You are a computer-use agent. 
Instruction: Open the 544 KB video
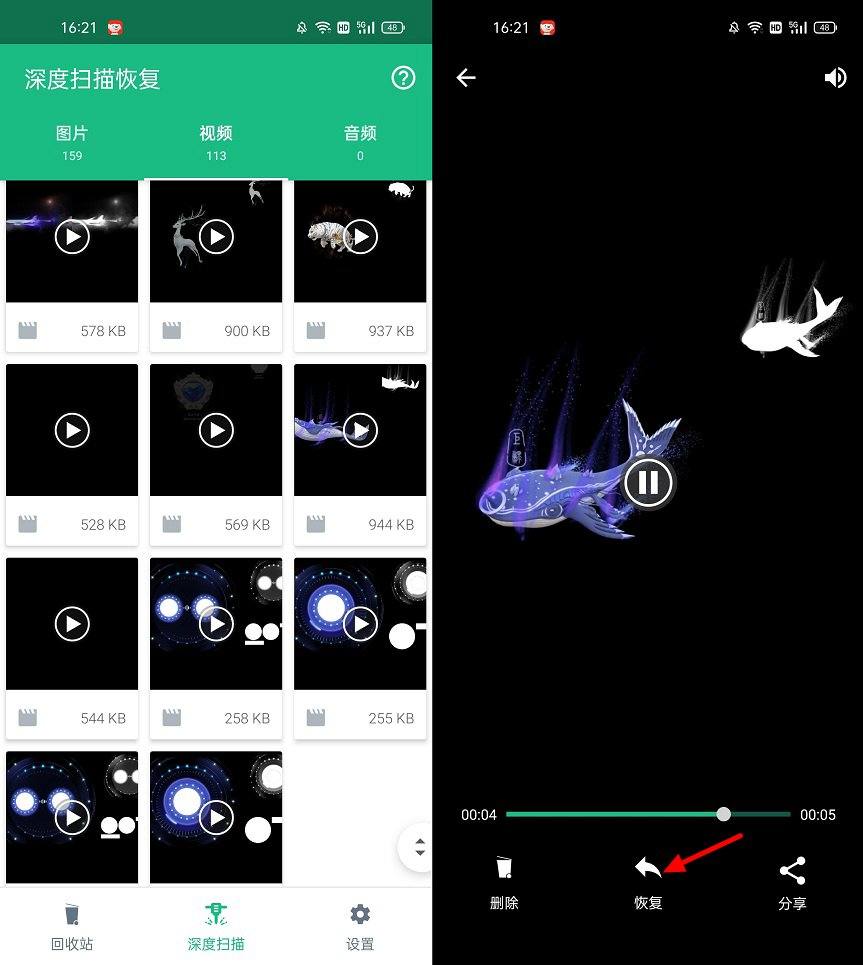72,624
